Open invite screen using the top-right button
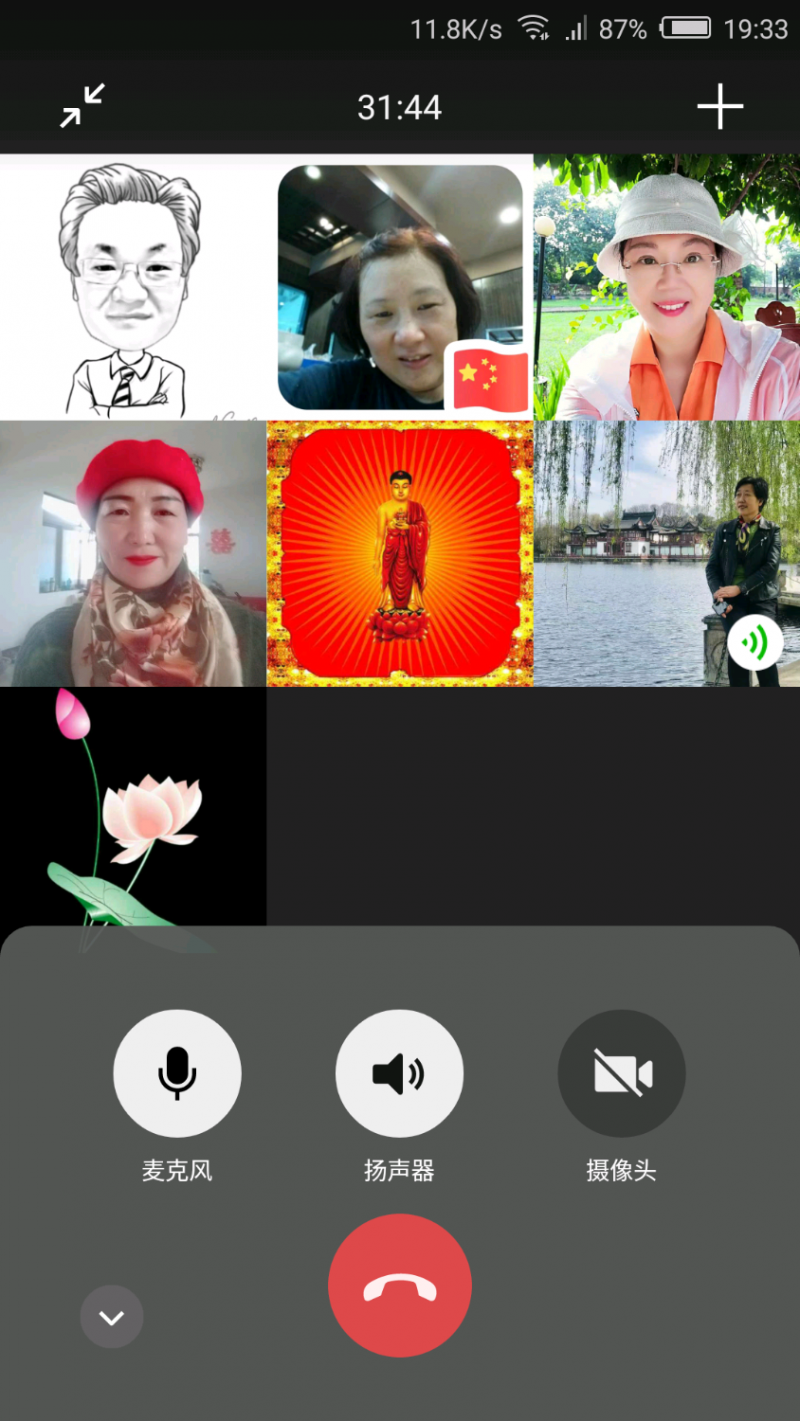 click(x=720, y=107)
